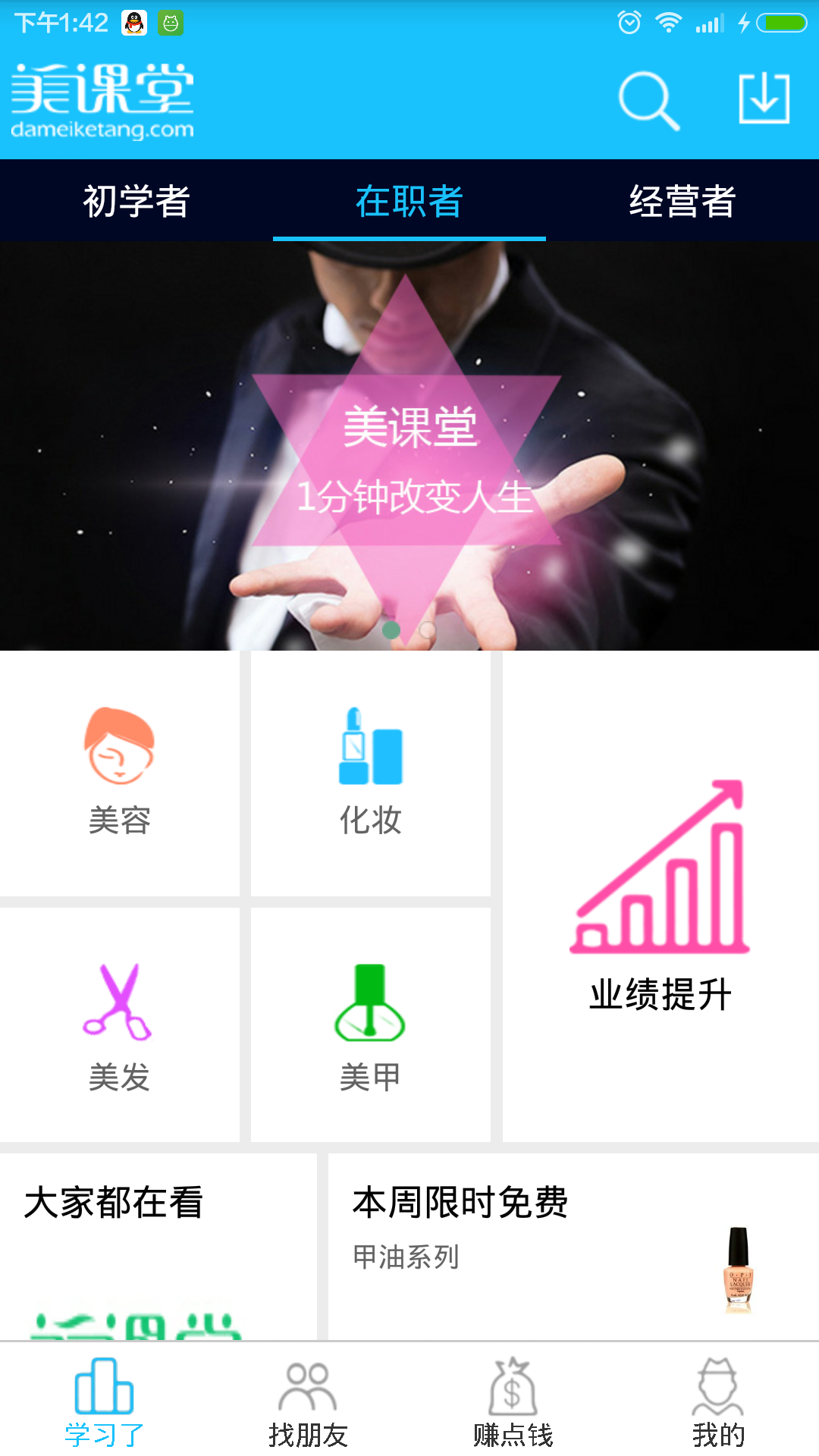Select the 在职者 tab
This screenshot has height=1456, width=819.
(x=409, y=201)
